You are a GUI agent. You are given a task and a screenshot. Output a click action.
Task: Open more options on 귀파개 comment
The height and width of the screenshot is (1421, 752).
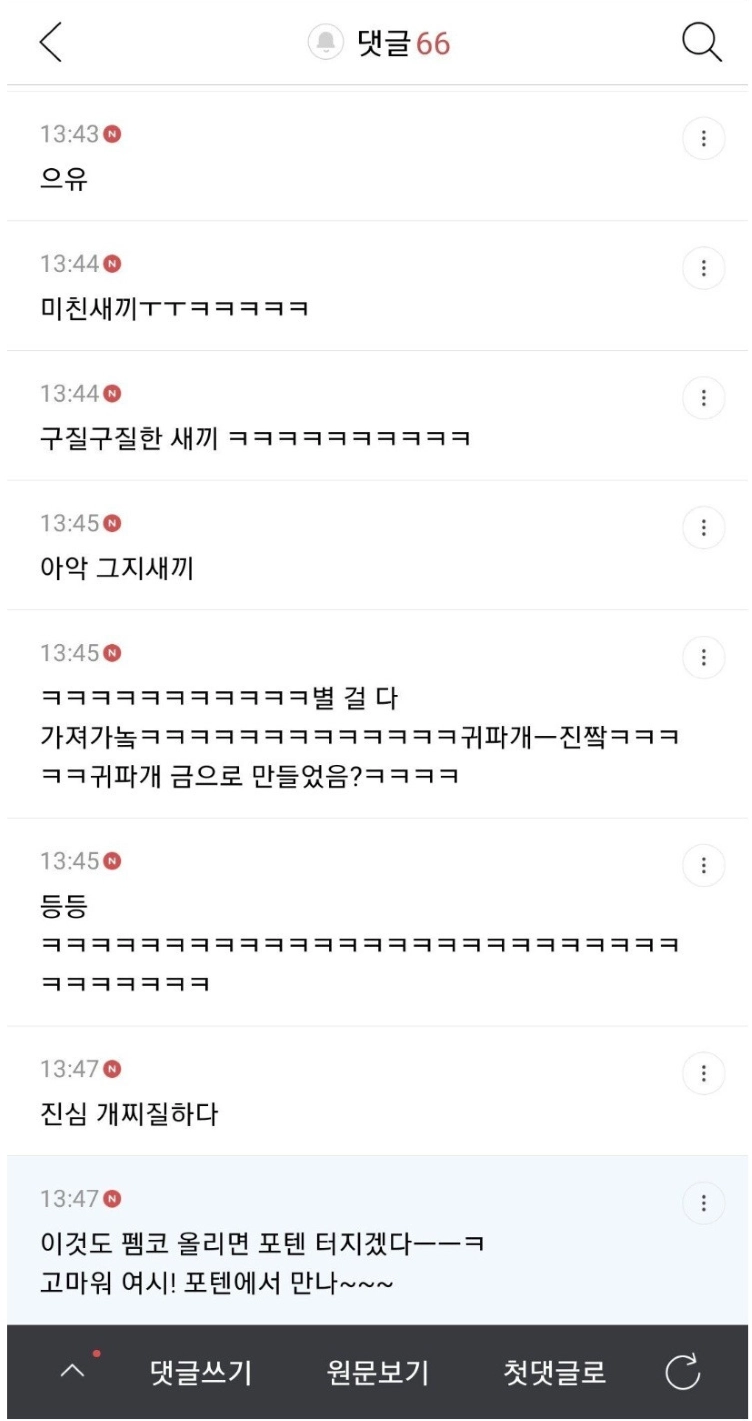pyautogui.click(x=704, y=657)
